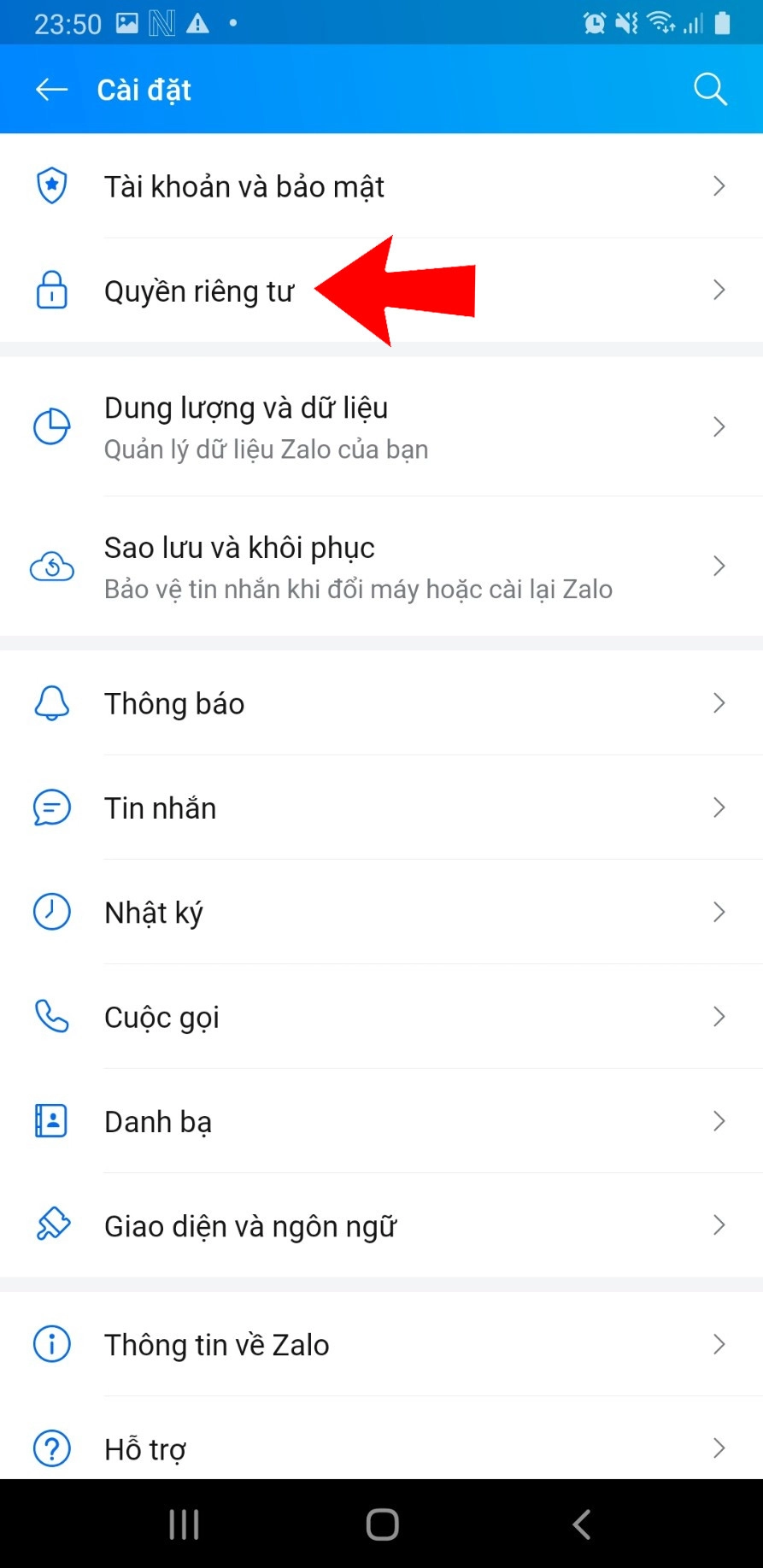Screen dimensions: 763x1568
Task: Select the bell icon for Thông báo
Action: [x=51, y=703]
